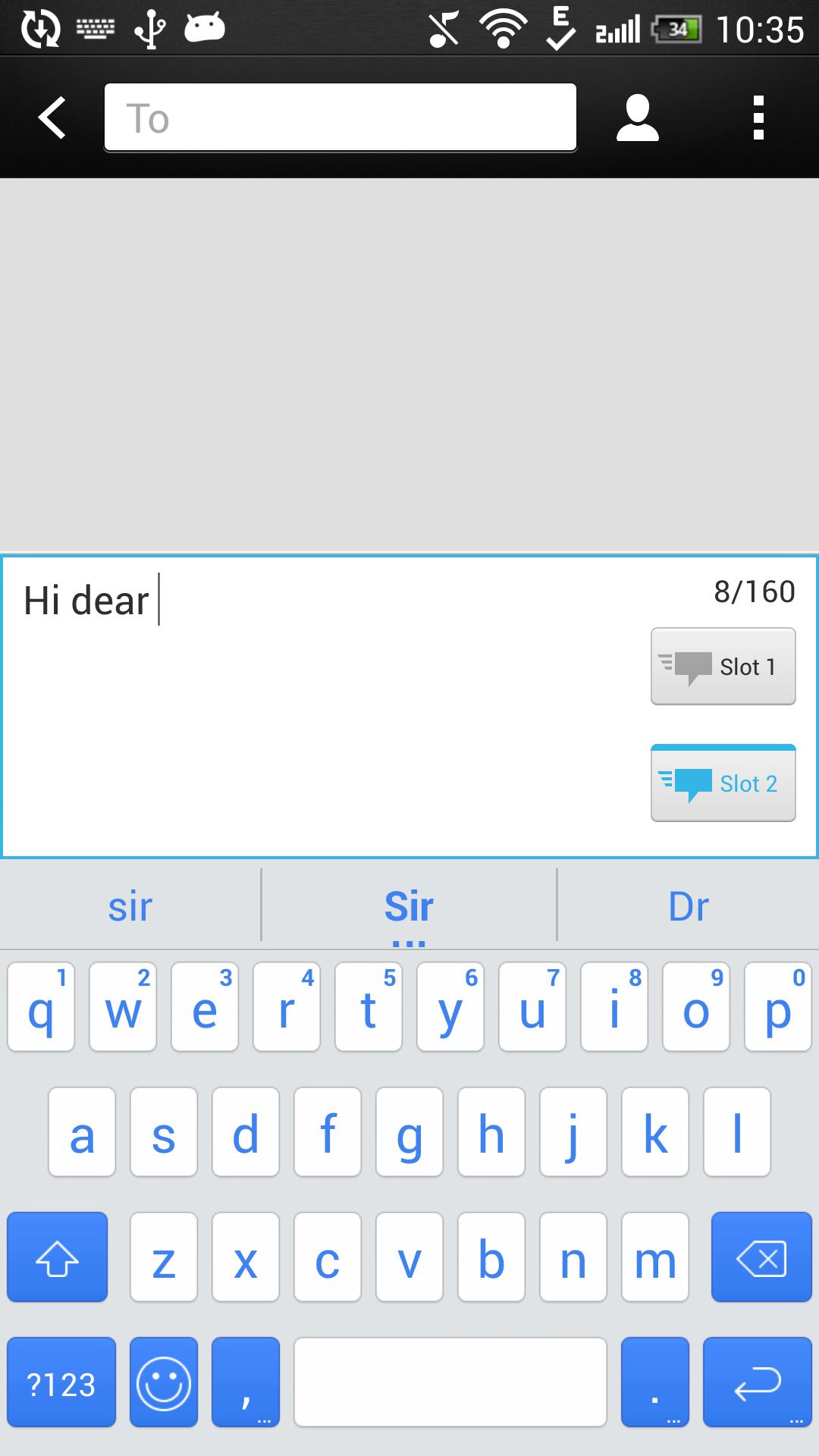Enable Slot 2 as sending SIM
Image resolution: width=819 pixels, height=1456 pixels.
[x=722, y=783]
